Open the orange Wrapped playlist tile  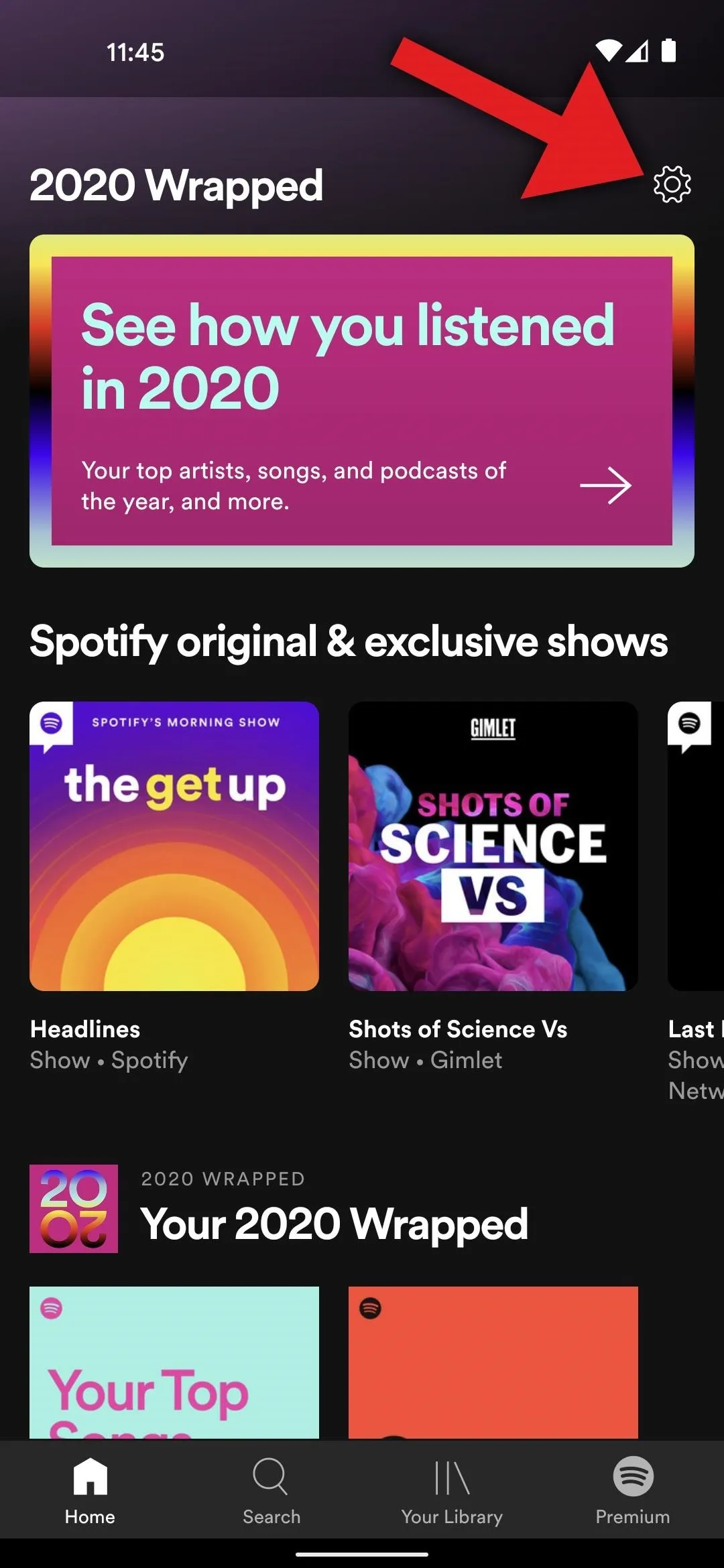493,1362
